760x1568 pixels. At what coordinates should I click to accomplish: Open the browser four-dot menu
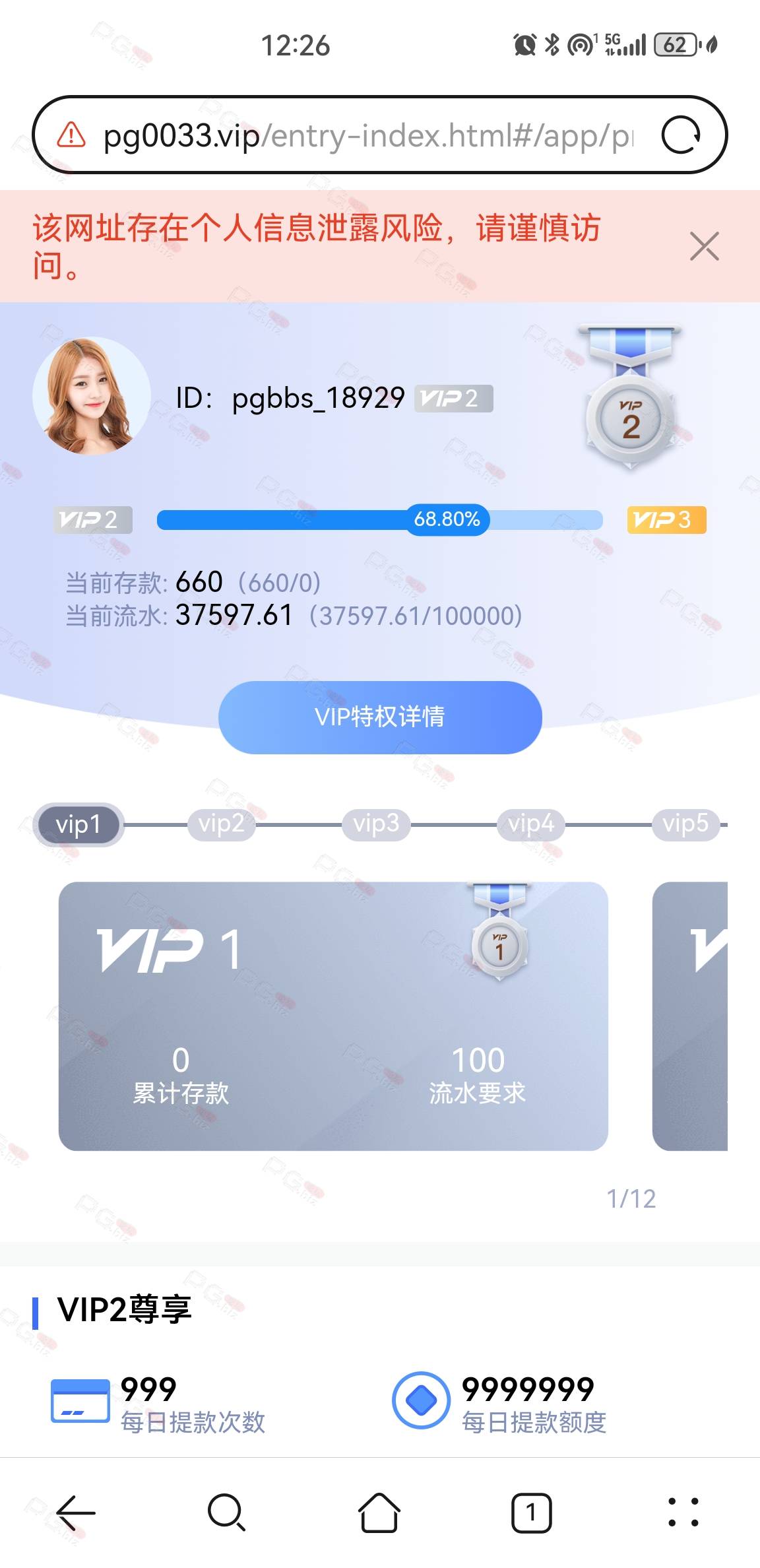(683, 1512)
